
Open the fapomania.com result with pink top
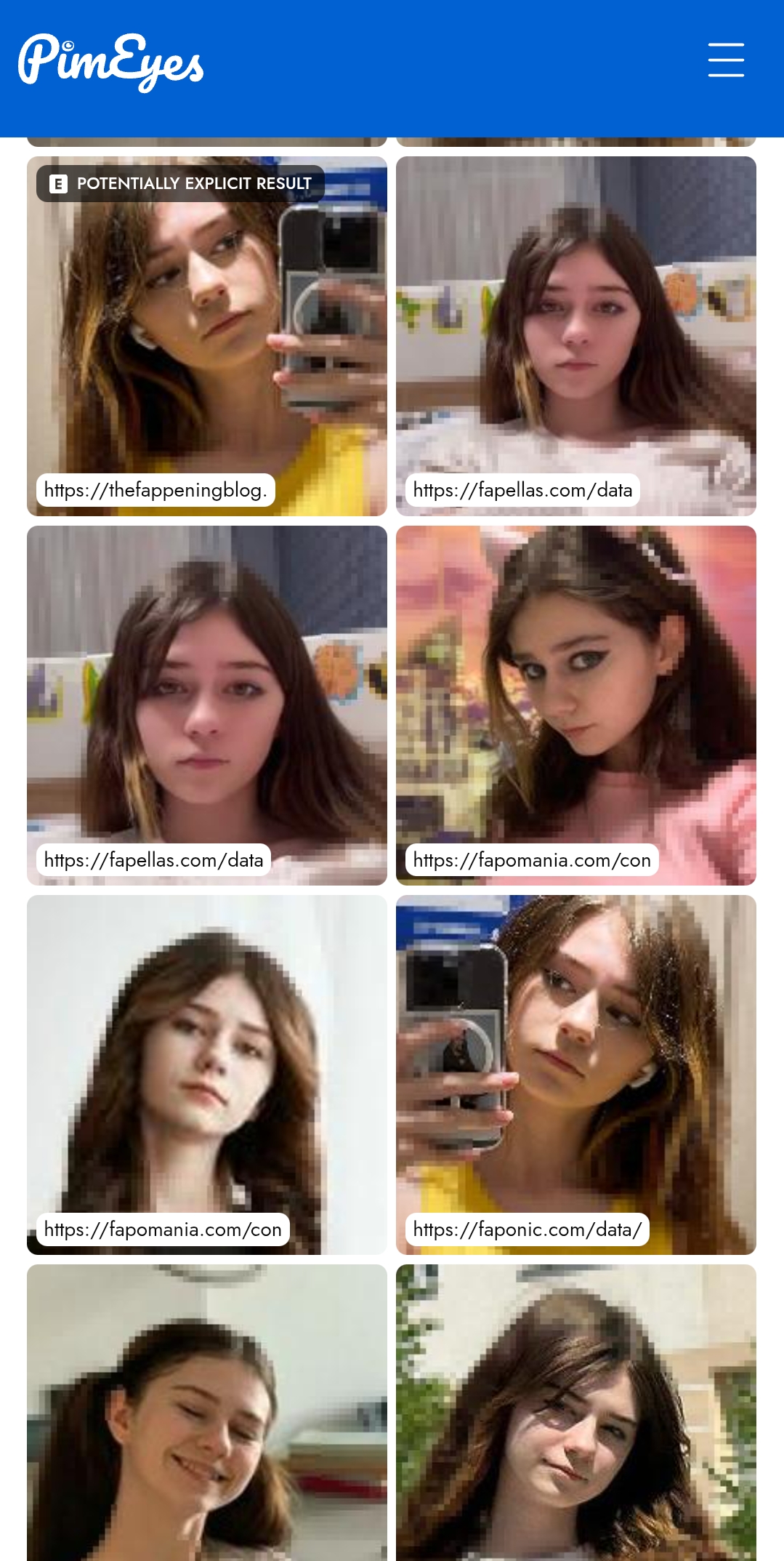575,705
